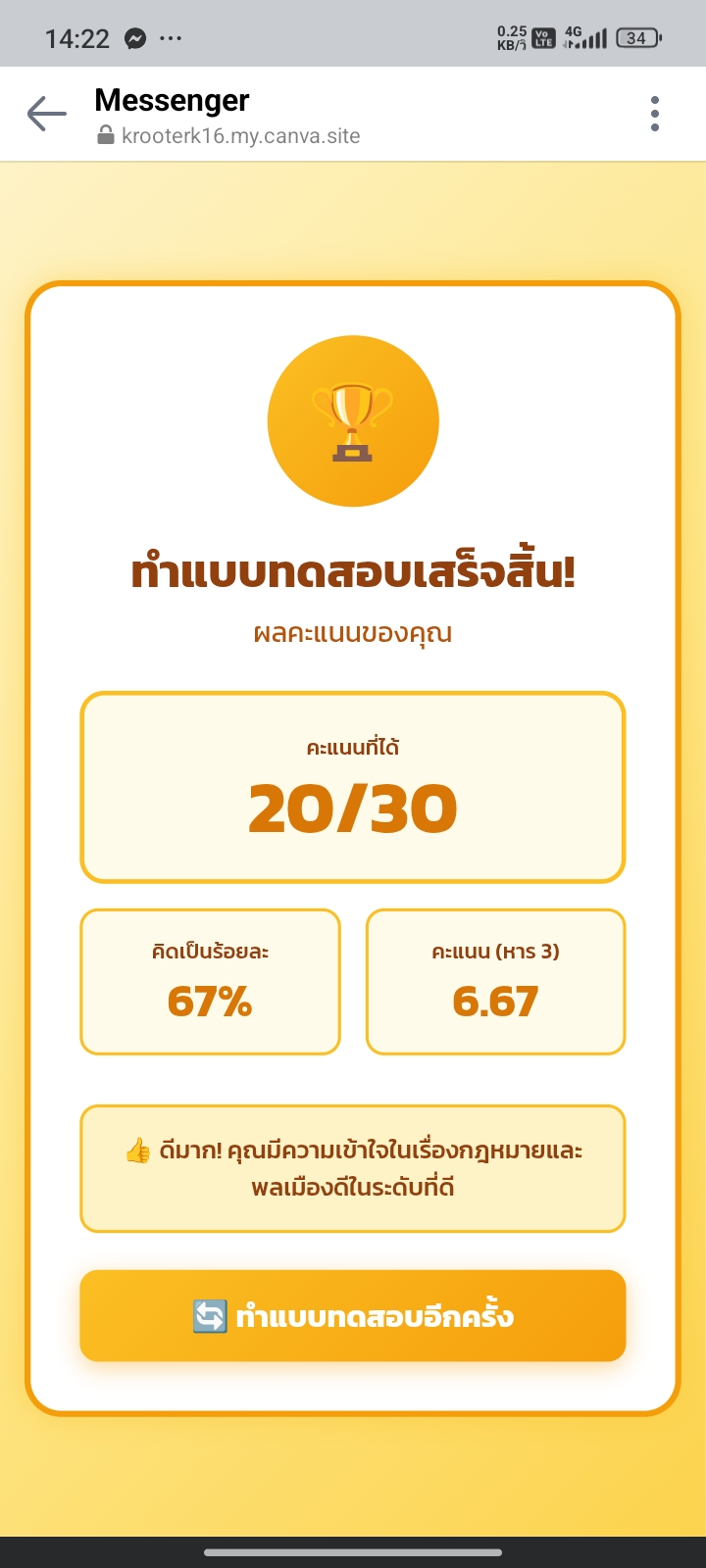Tap ทำแบบทดสอบอีกครั้ง to retake the quiz
This screenshot has height=1568, width=706.
coord(353,1315)
